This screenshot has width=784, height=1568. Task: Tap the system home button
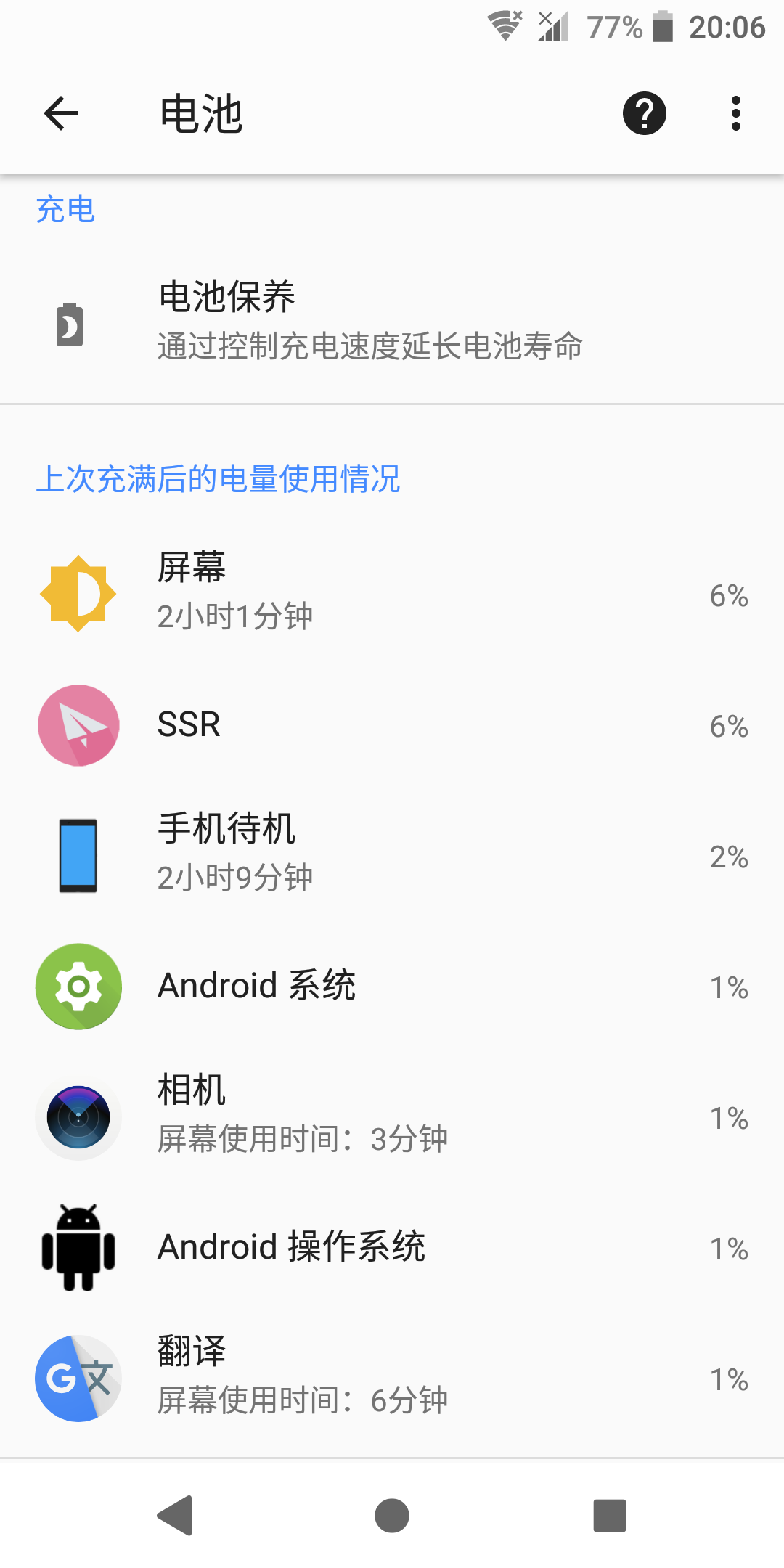click(392, 1516)
